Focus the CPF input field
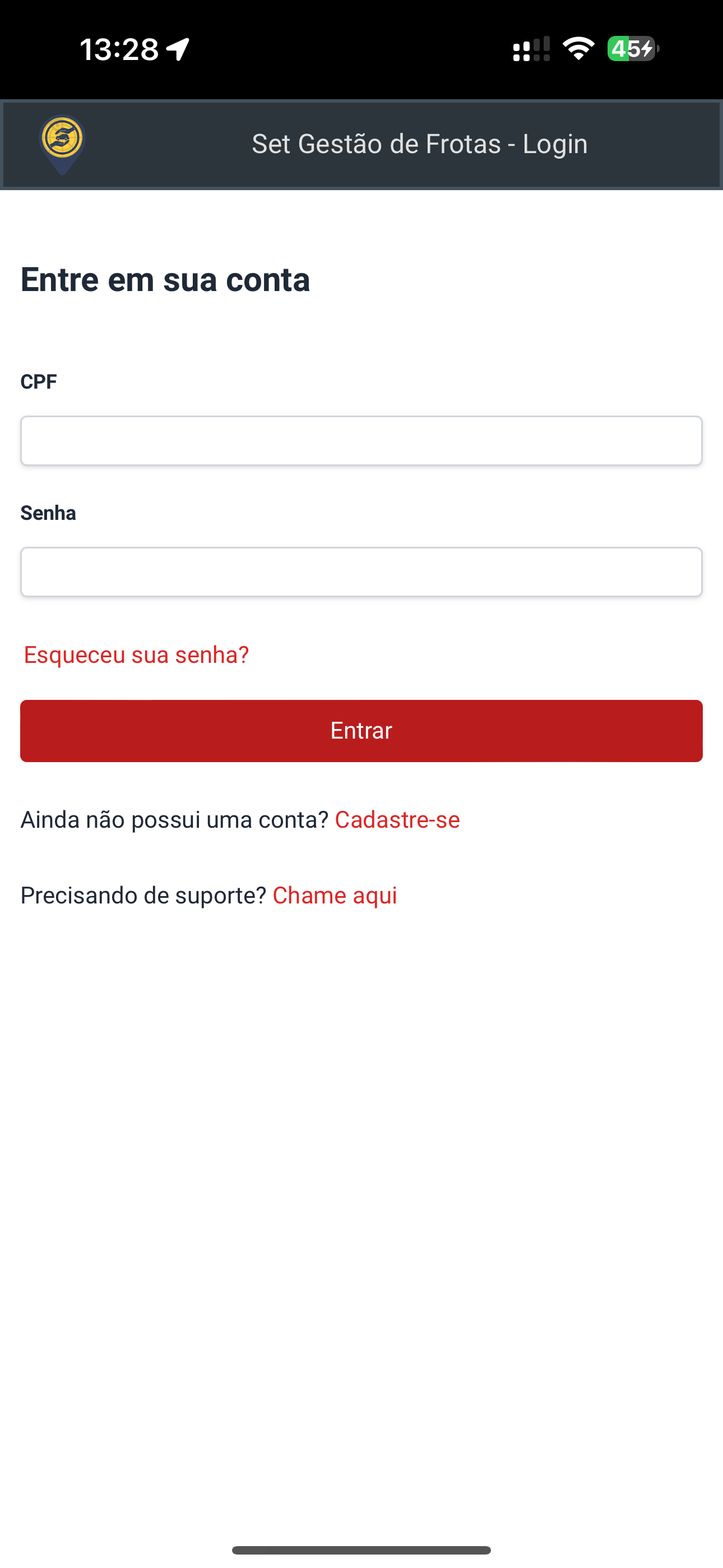This screenshot has height=1568, width=723. [361, 441]
